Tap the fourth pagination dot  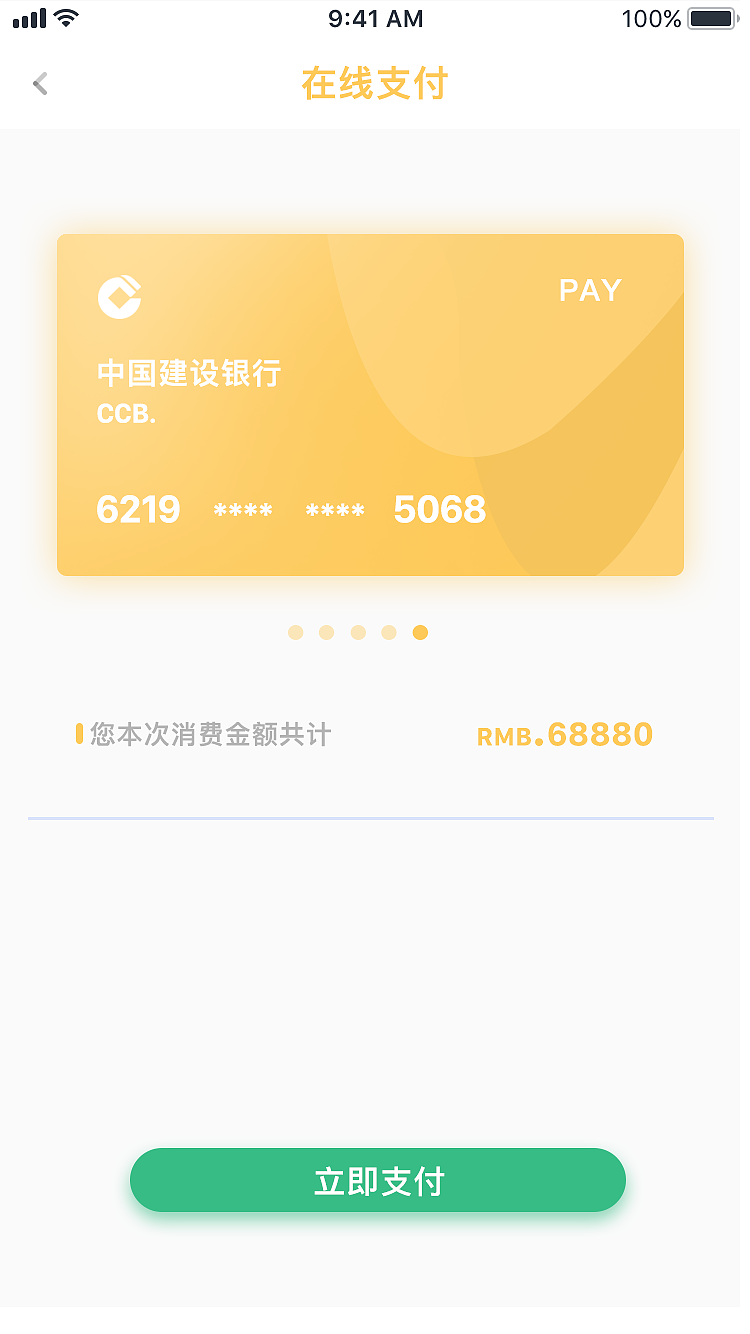(x=389, y=632)
